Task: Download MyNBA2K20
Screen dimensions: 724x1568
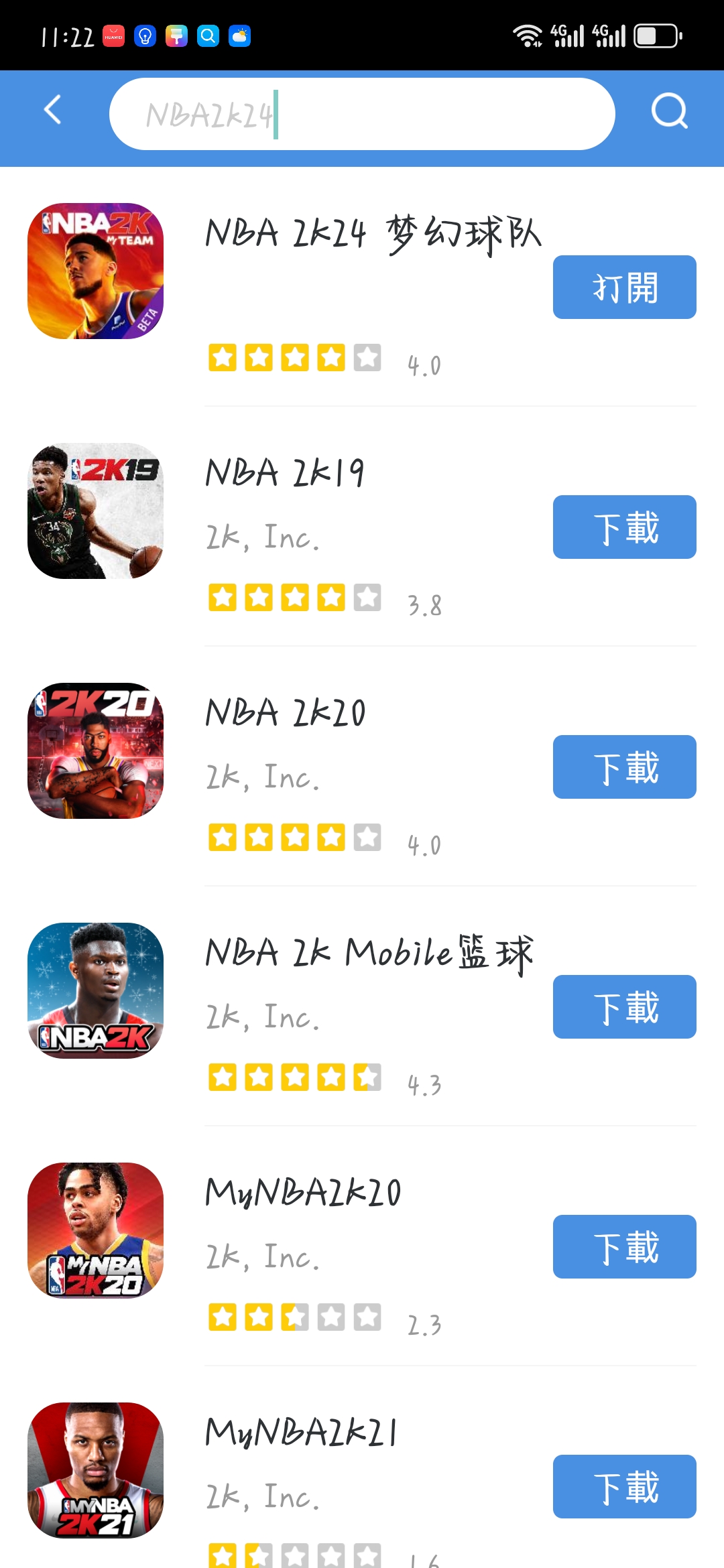Action: tap(624, 1246)
